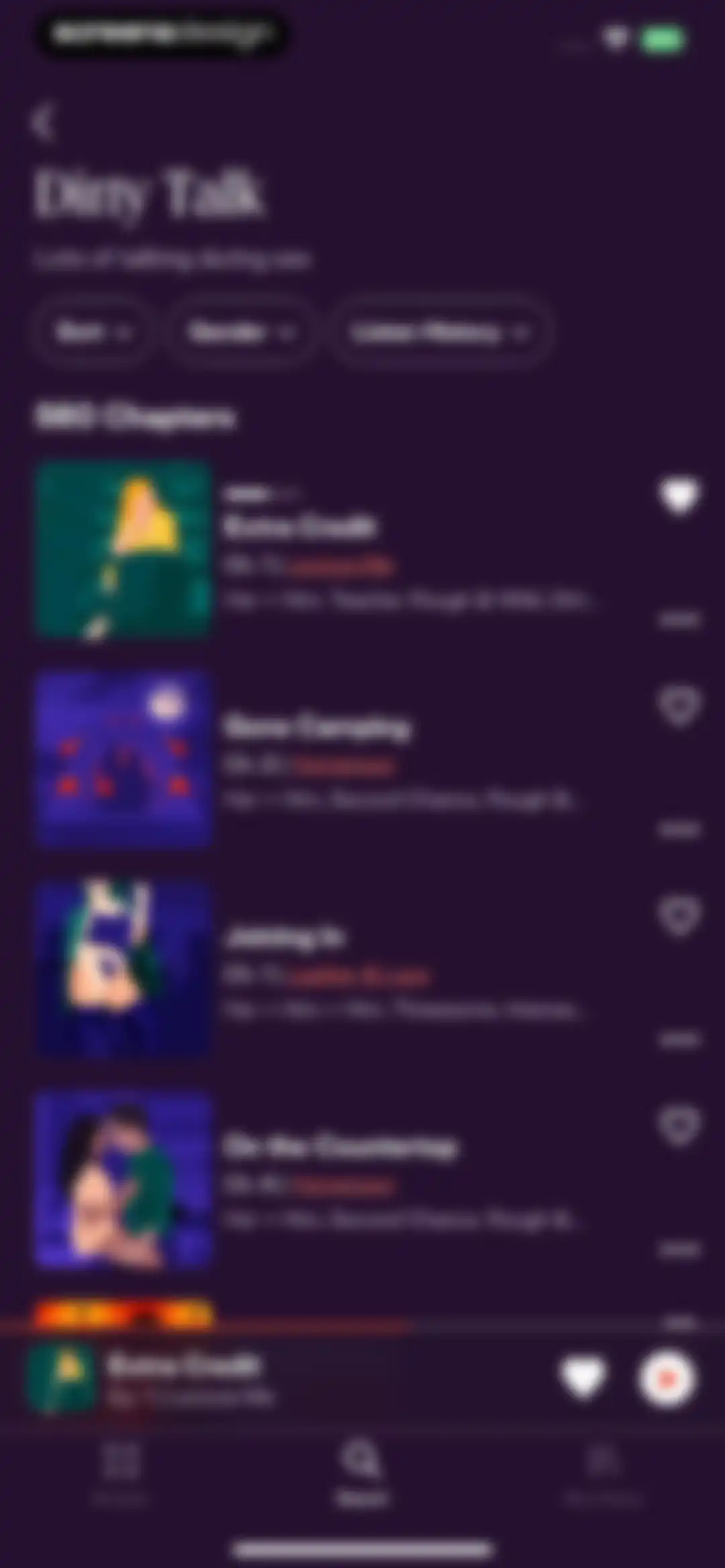
Task: Open more options for Gone Camping
Action: 679,830
